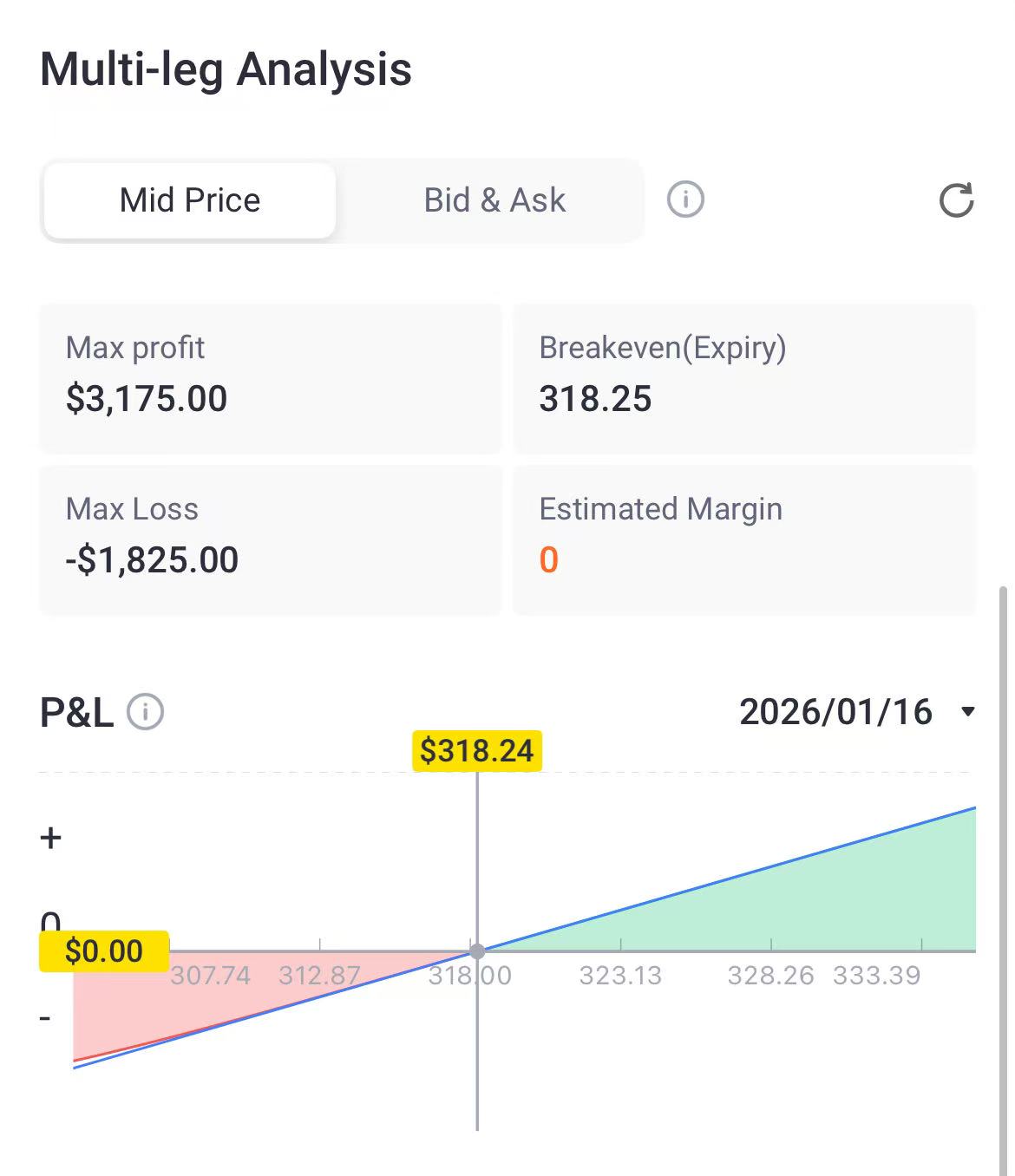Click the Max Loss value -$1,825.00
Screen dimensions: 1015x1176
(x=153, y=560)
